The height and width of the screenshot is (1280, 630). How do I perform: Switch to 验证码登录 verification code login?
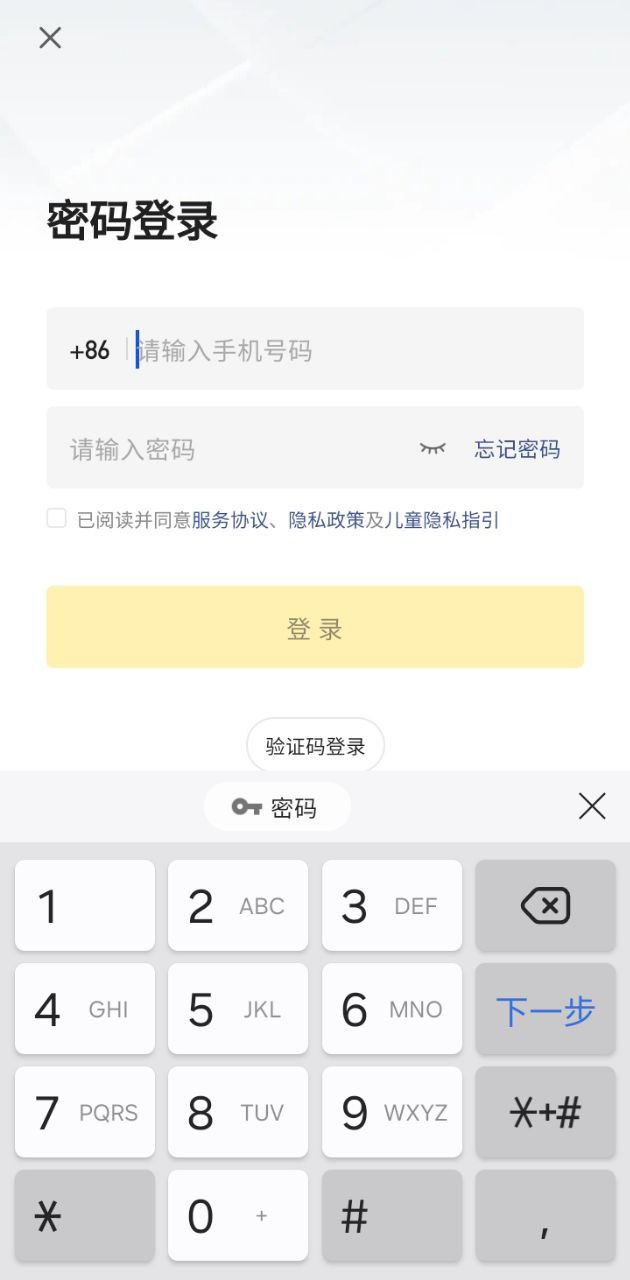315,746
